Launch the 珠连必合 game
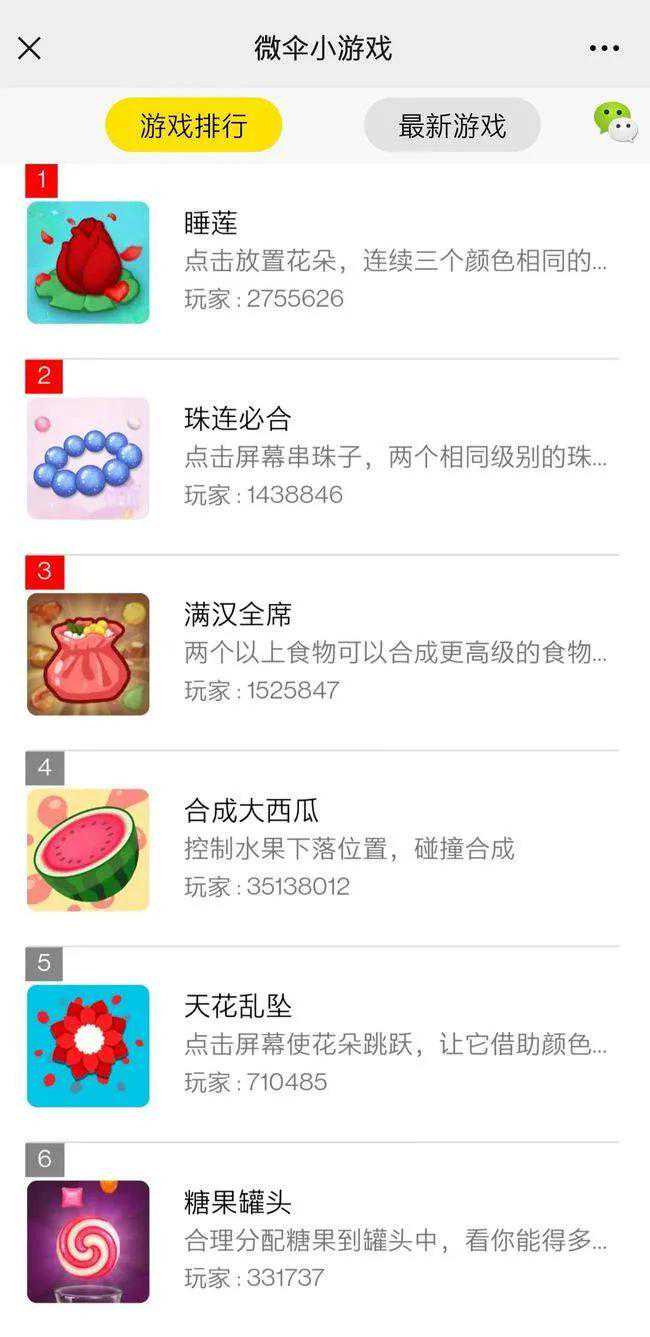Screen dimensions: 650x1337 88,458
